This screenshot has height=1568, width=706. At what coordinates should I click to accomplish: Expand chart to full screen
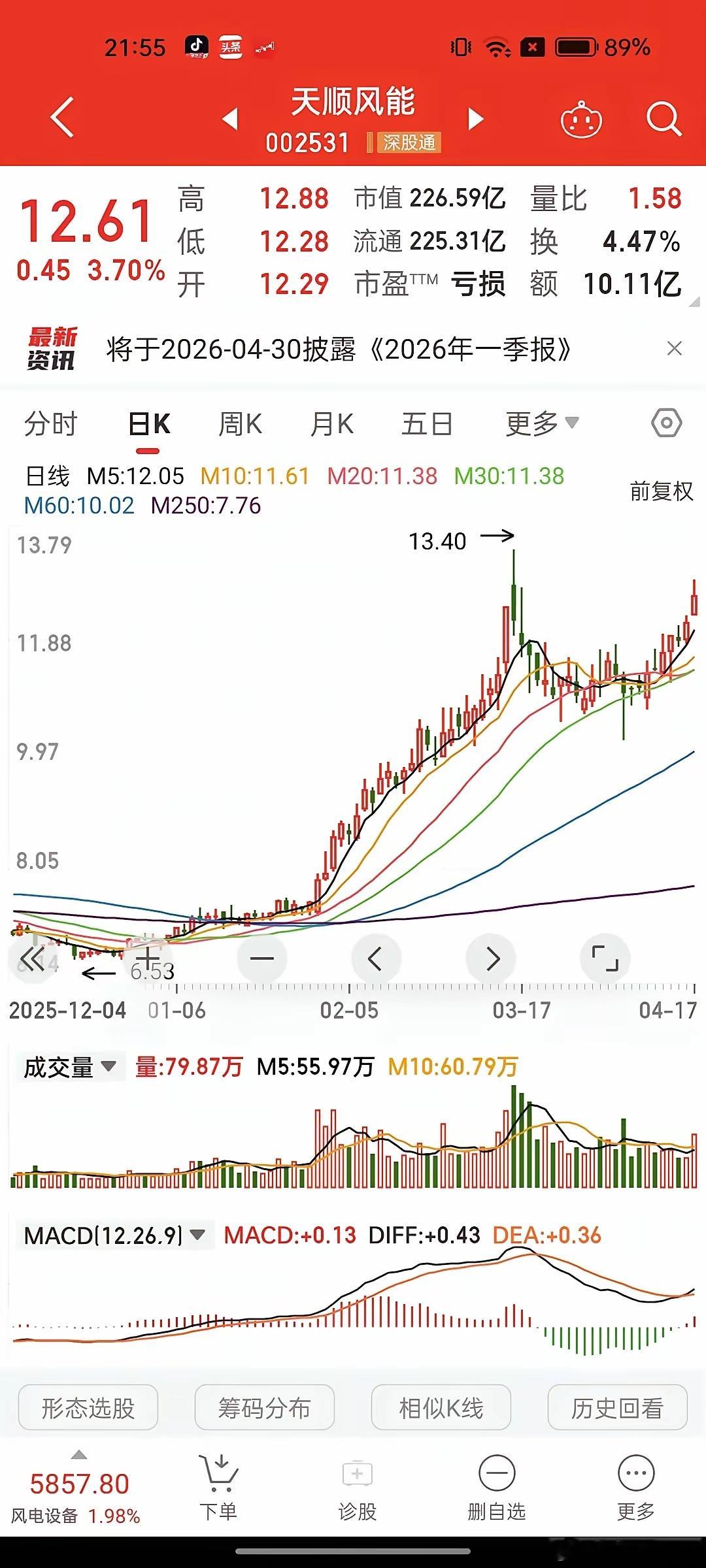tap(605, 958)
